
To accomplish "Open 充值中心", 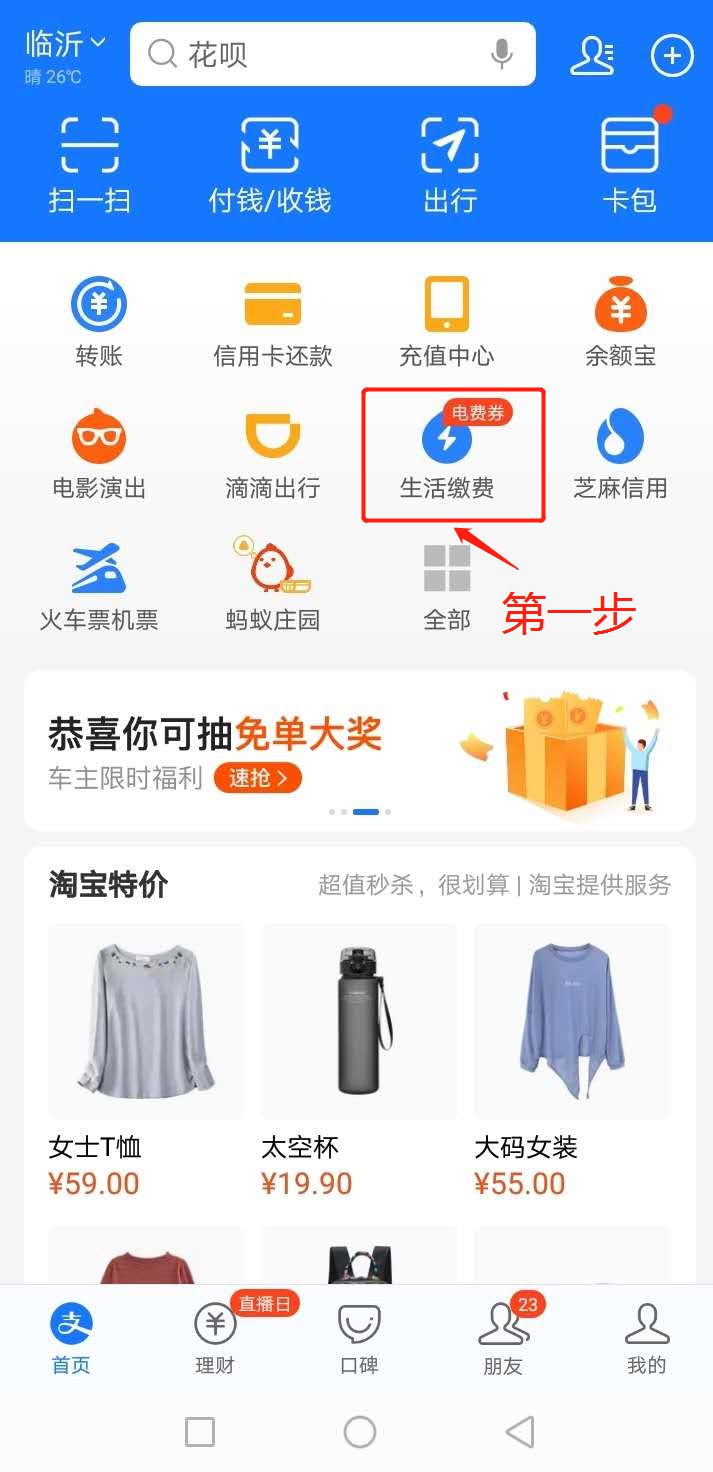I will 447,322.
